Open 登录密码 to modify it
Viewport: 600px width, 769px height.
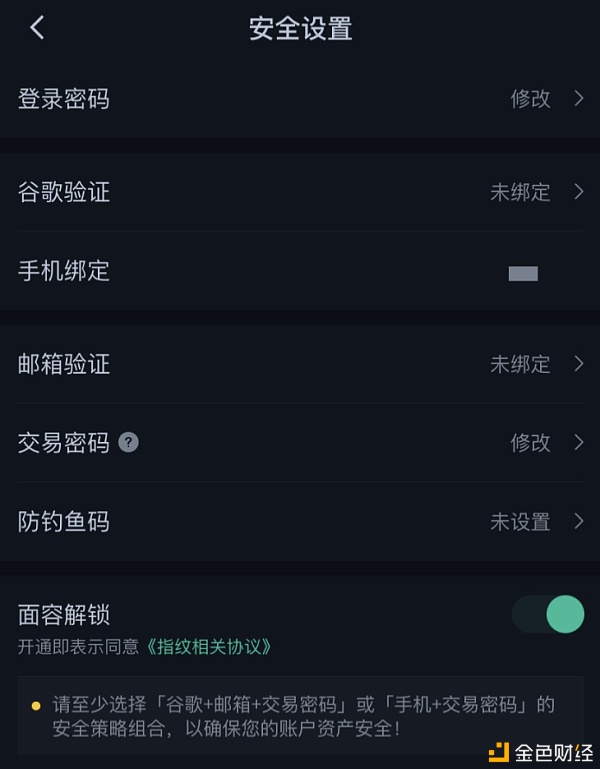300,99
